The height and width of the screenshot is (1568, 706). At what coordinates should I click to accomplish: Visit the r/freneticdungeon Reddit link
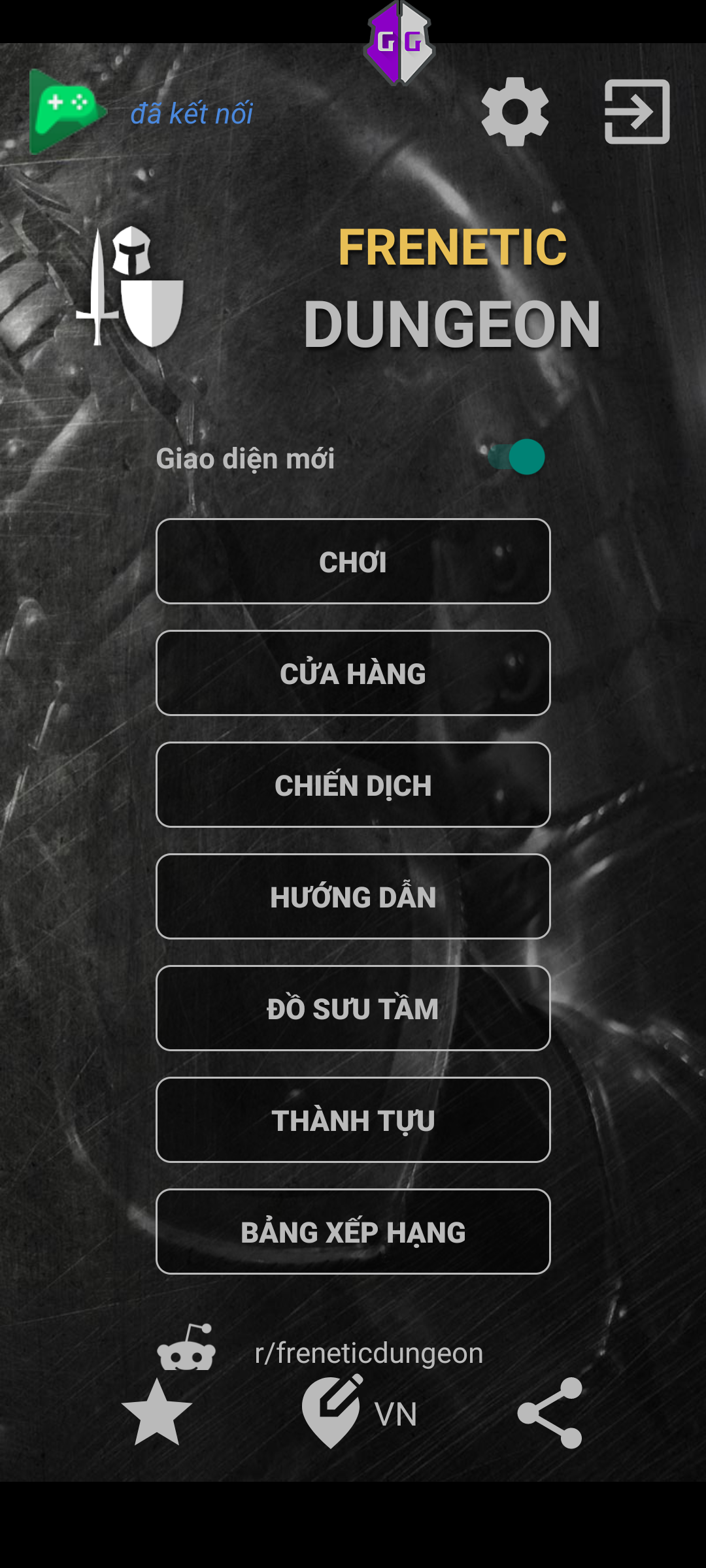[x=368, y=1353]
